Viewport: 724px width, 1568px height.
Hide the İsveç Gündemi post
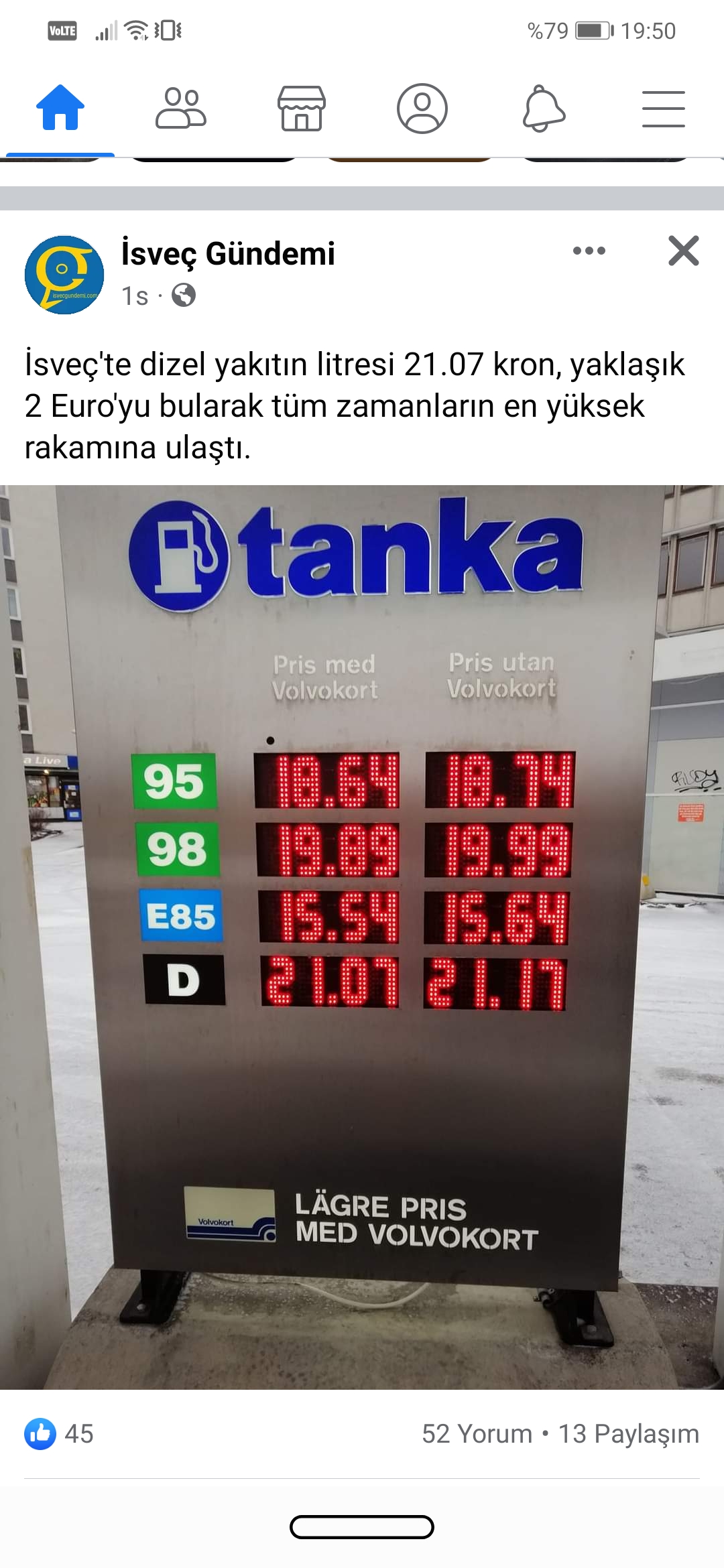683,251
